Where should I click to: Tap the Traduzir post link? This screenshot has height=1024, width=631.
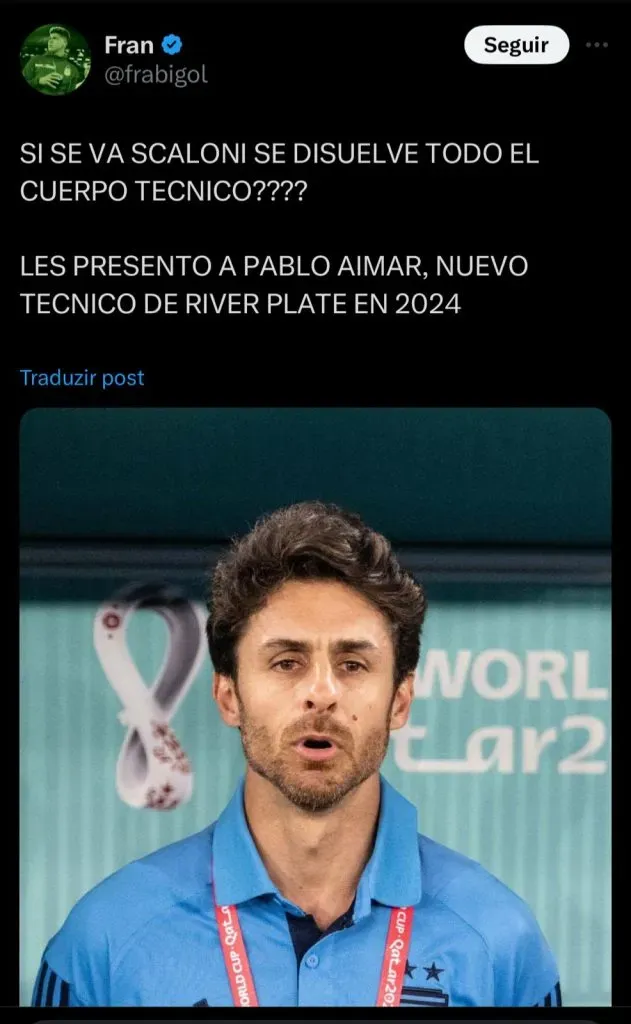(x=82, y=377)
